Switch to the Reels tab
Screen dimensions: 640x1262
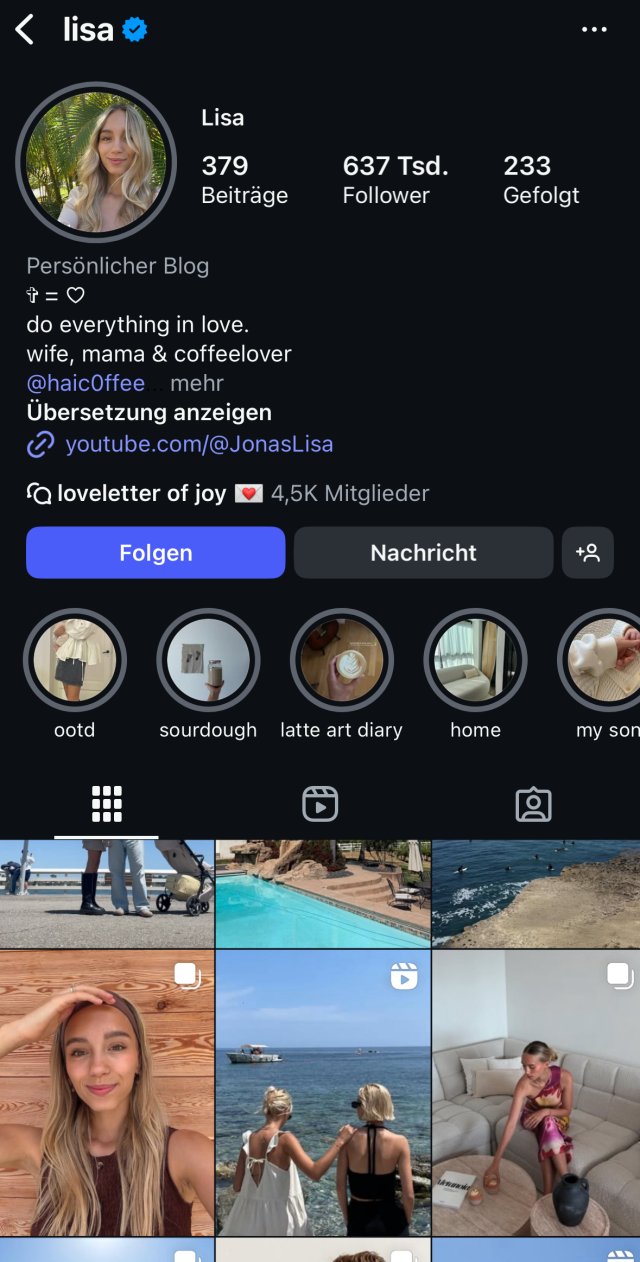[x=320, y=804]
